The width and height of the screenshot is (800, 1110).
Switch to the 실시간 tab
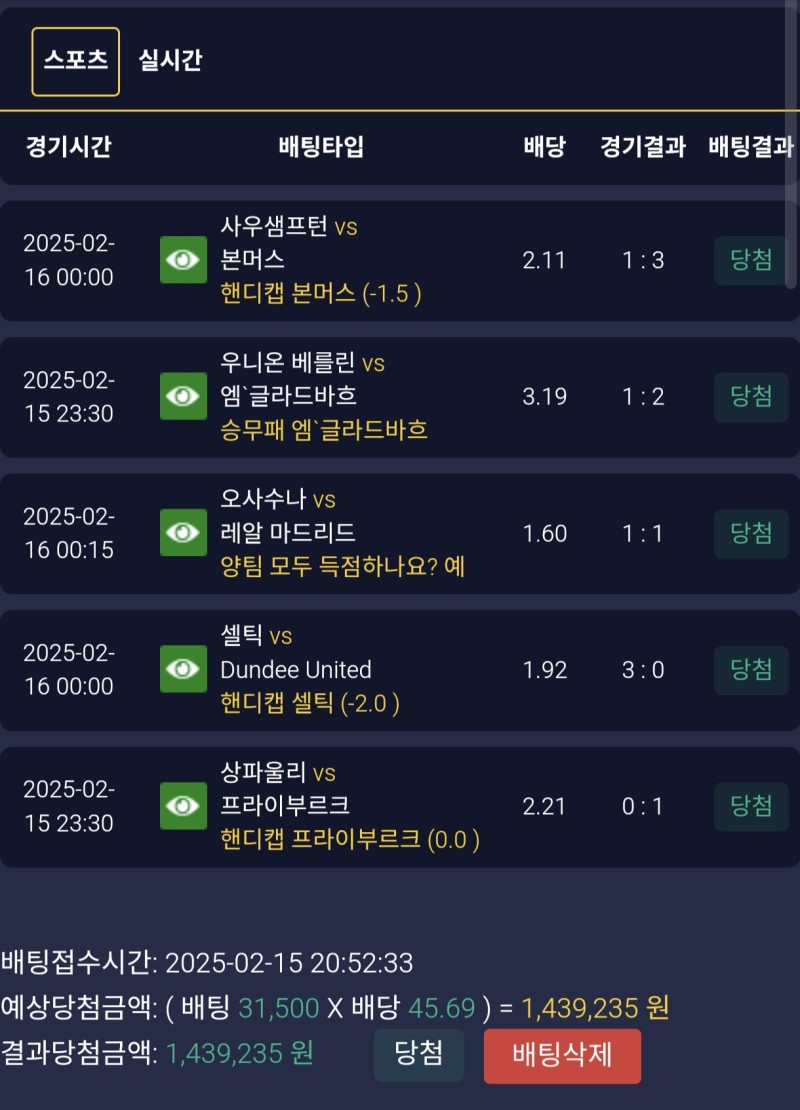point(170,60)
